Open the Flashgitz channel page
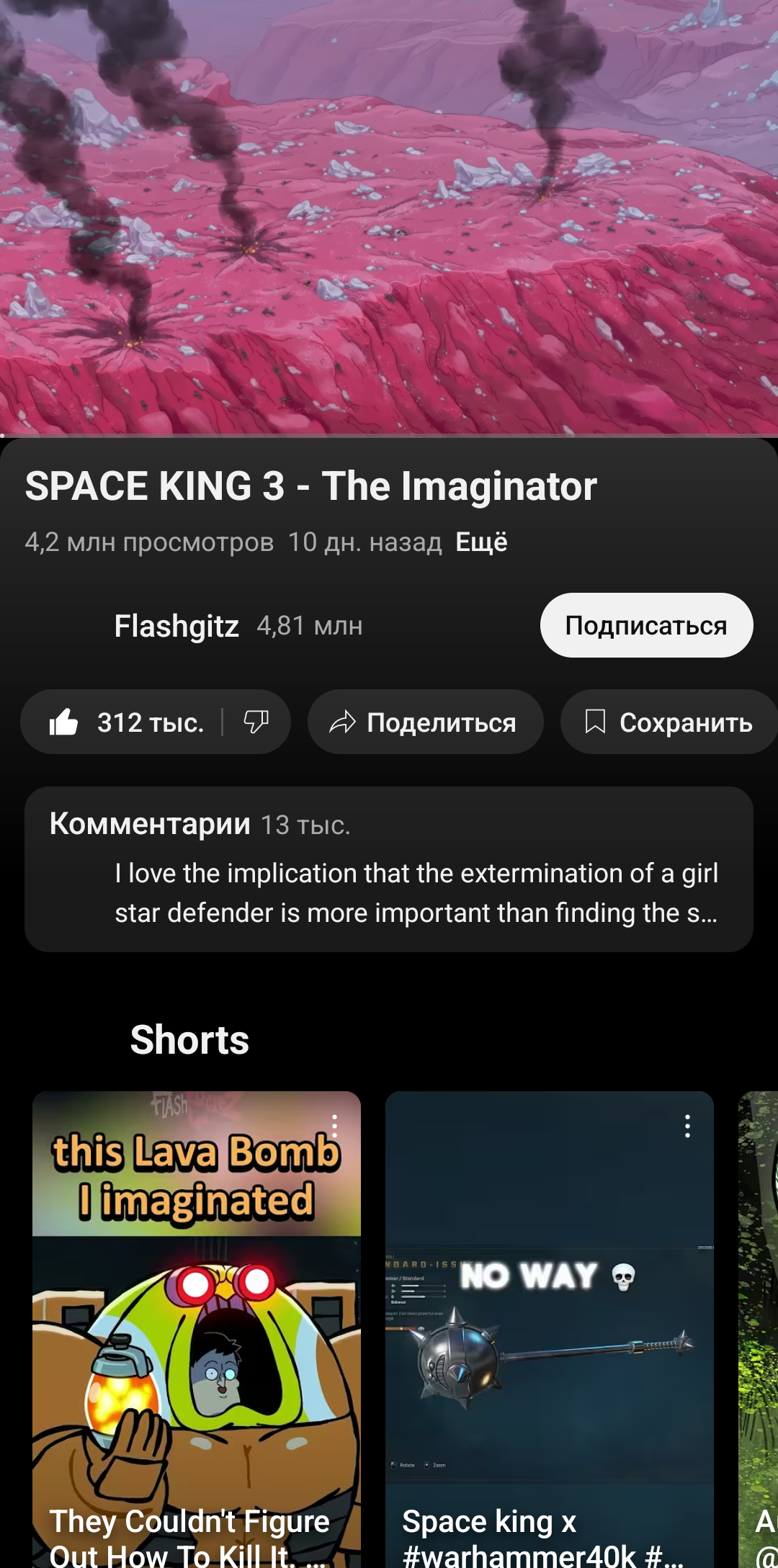 pyautogui.click(x=176, y=626)
